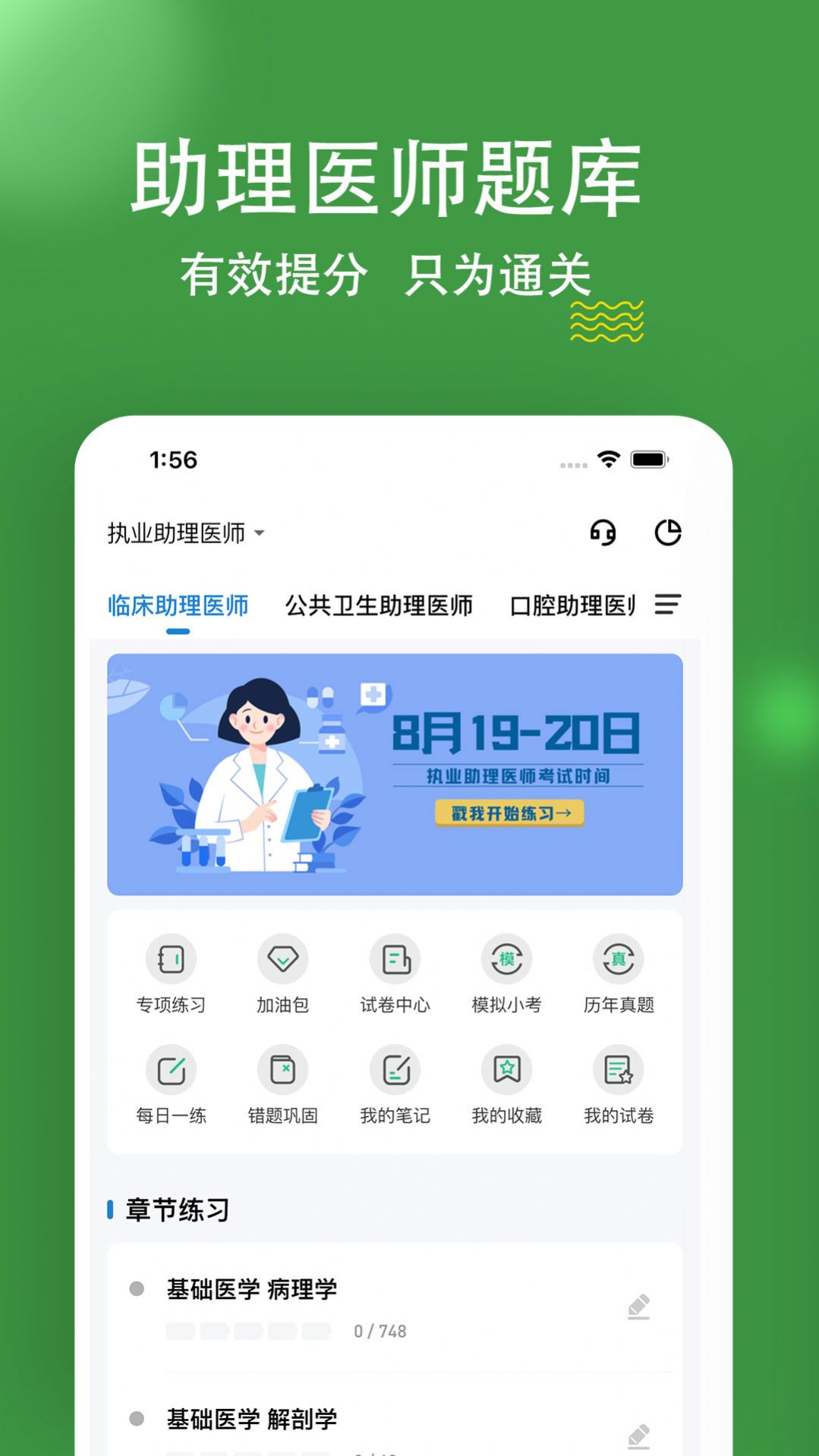
Task: Start 模拟小考 mock exam
Action: coord(507,973)
